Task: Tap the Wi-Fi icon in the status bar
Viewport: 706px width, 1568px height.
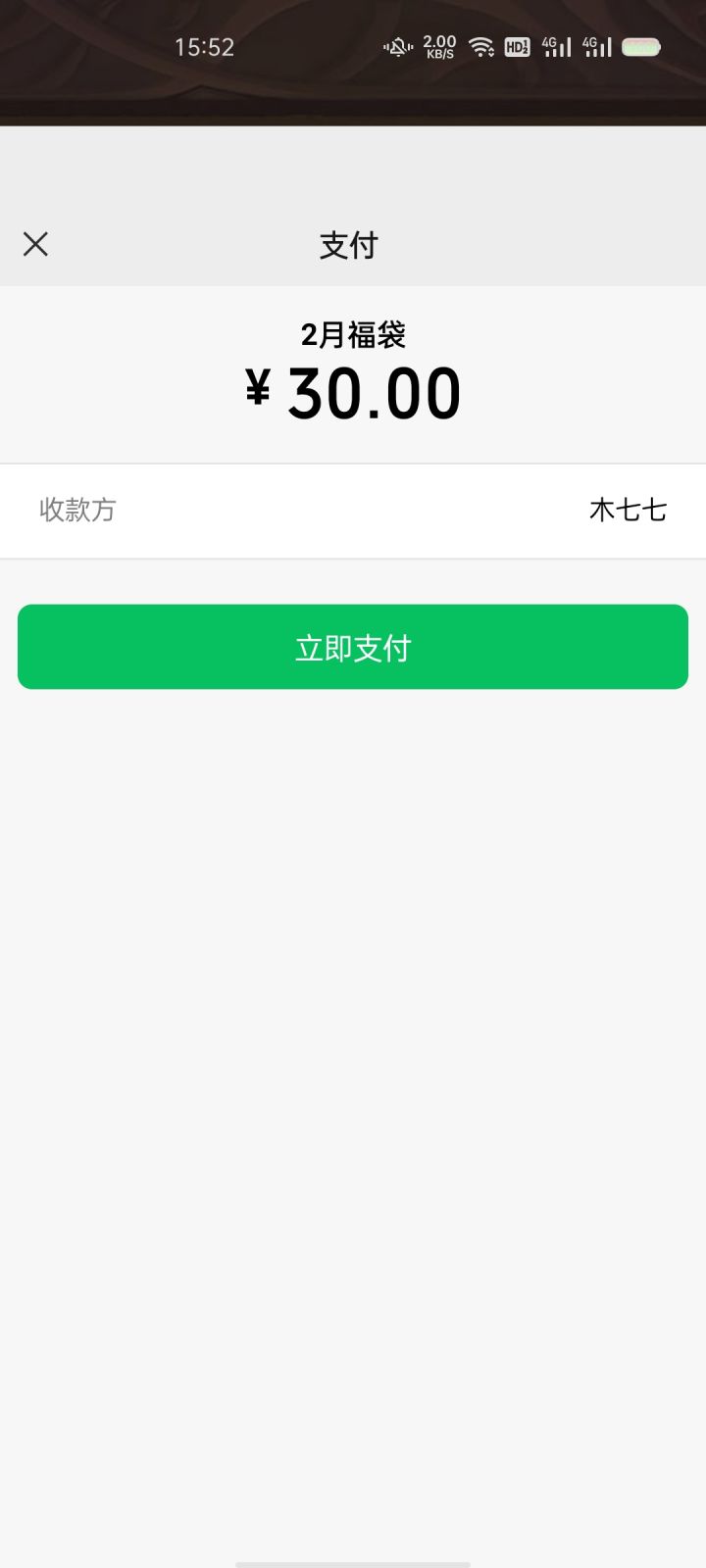Action: [479, 46]
